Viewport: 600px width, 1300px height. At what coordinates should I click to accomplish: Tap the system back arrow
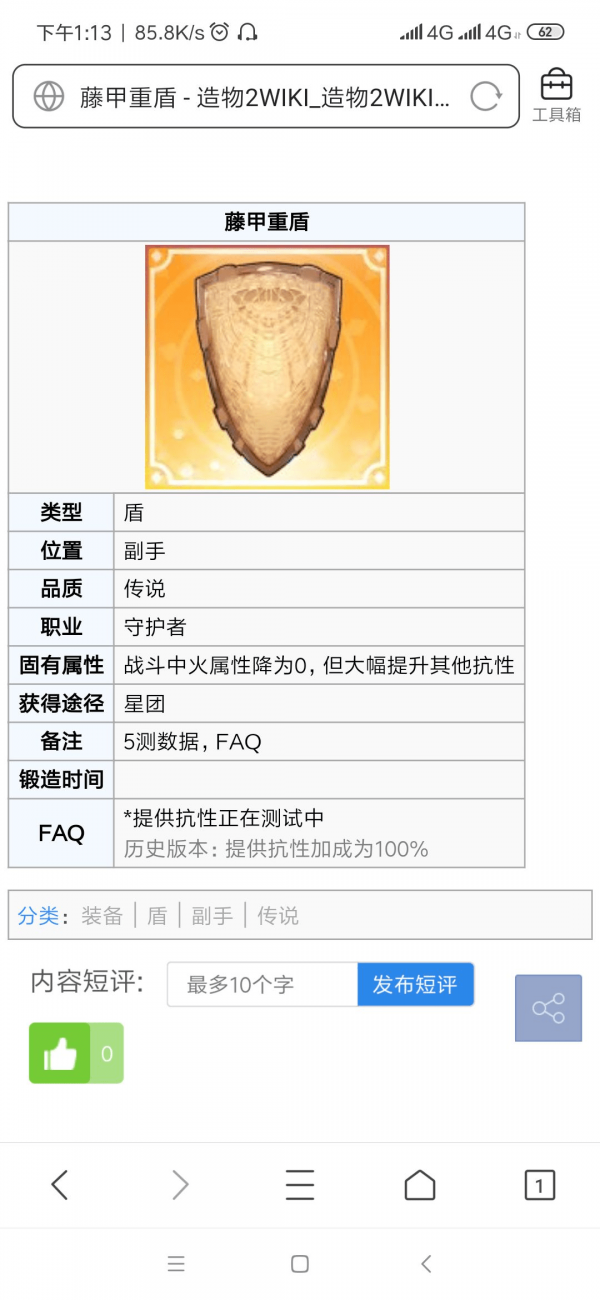click(426, 1264)
